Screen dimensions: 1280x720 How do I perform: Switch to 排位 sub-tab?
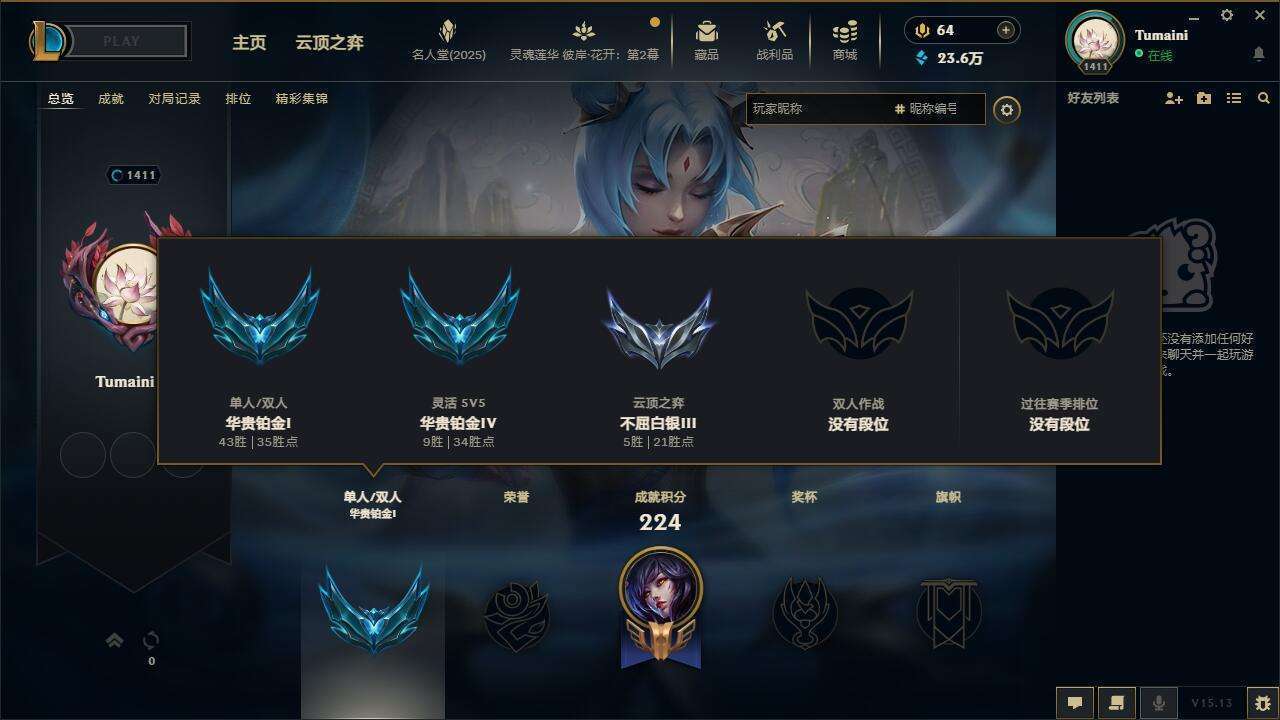(238, 98)
